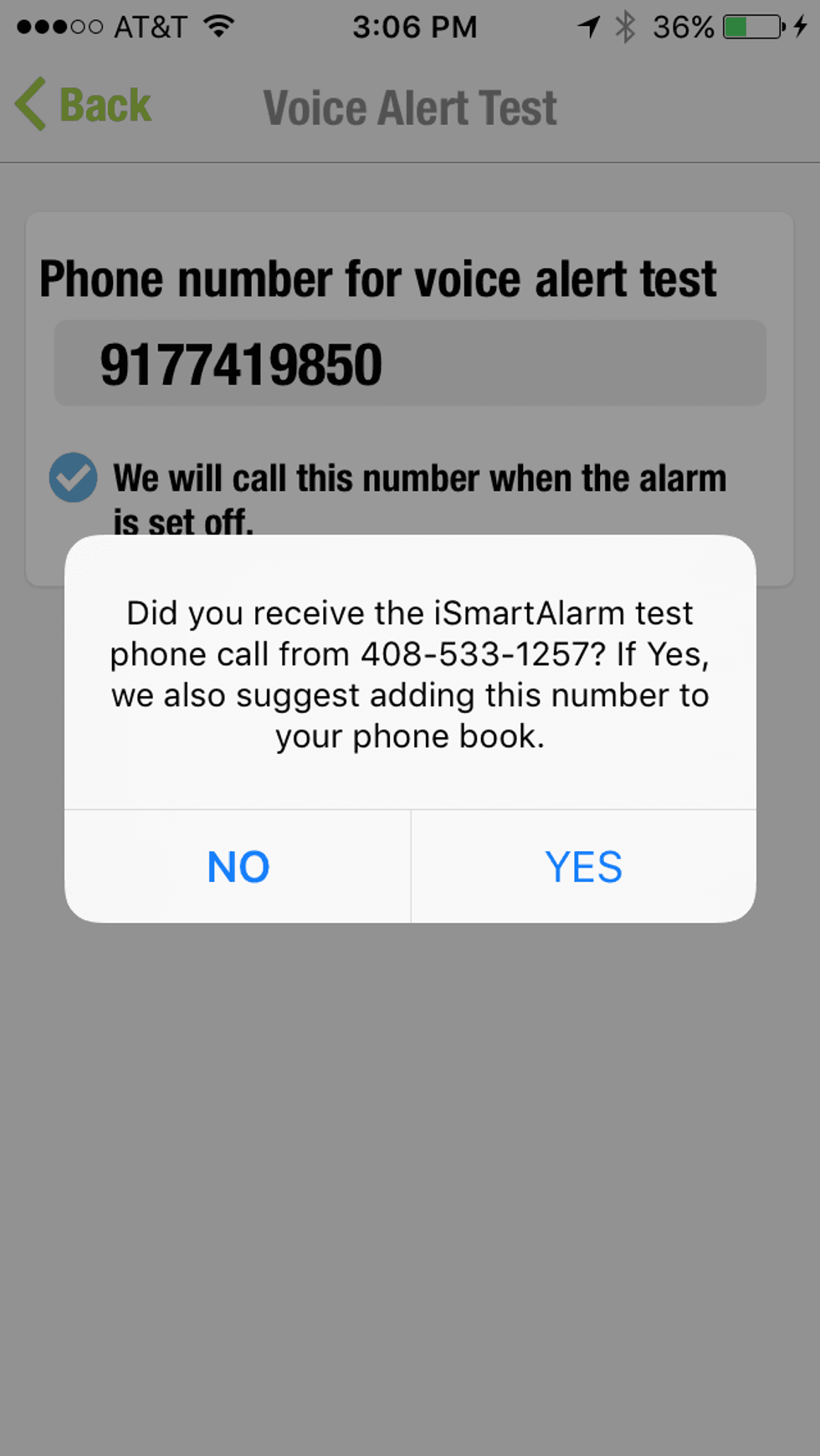This screenshot has height=1456, width=820.
Task: Tap the charging bolt icon
Action: point(800,28)
